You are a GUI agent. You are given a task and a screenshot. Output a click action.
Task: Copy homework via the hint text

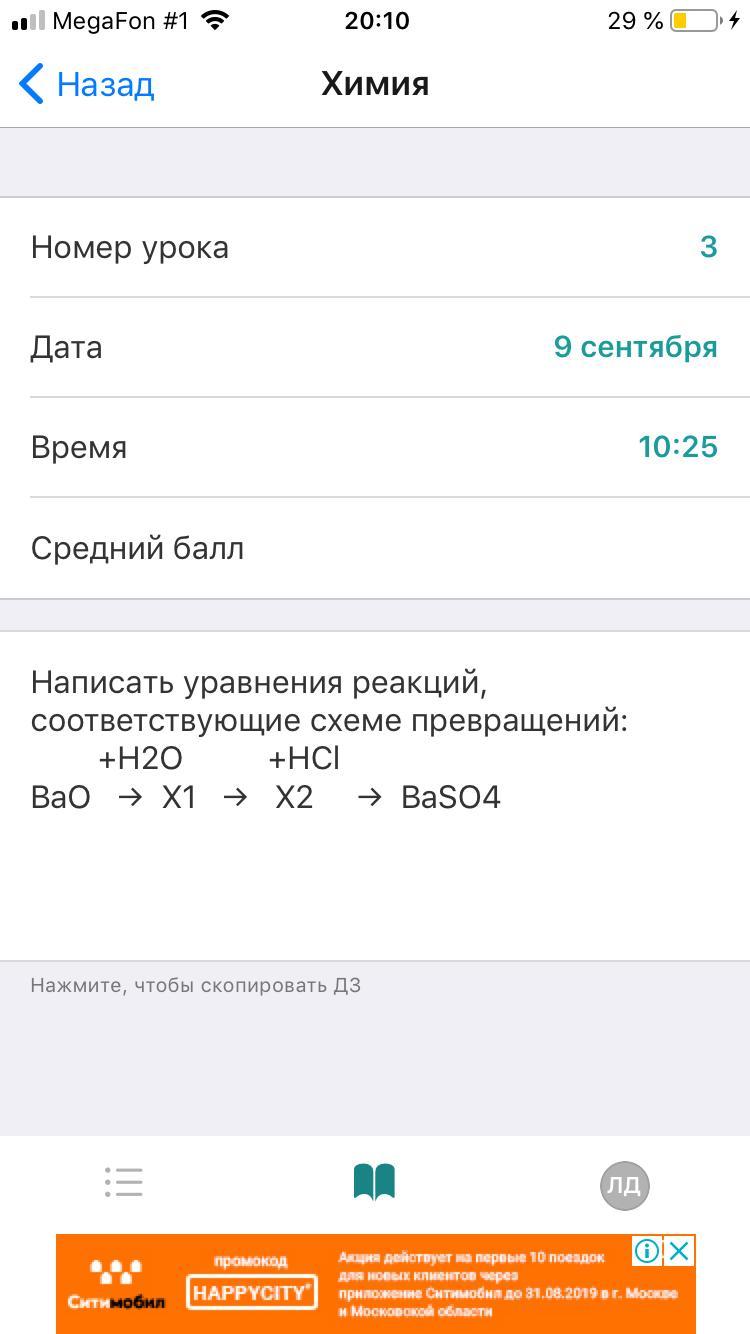[x=196, y=985]
